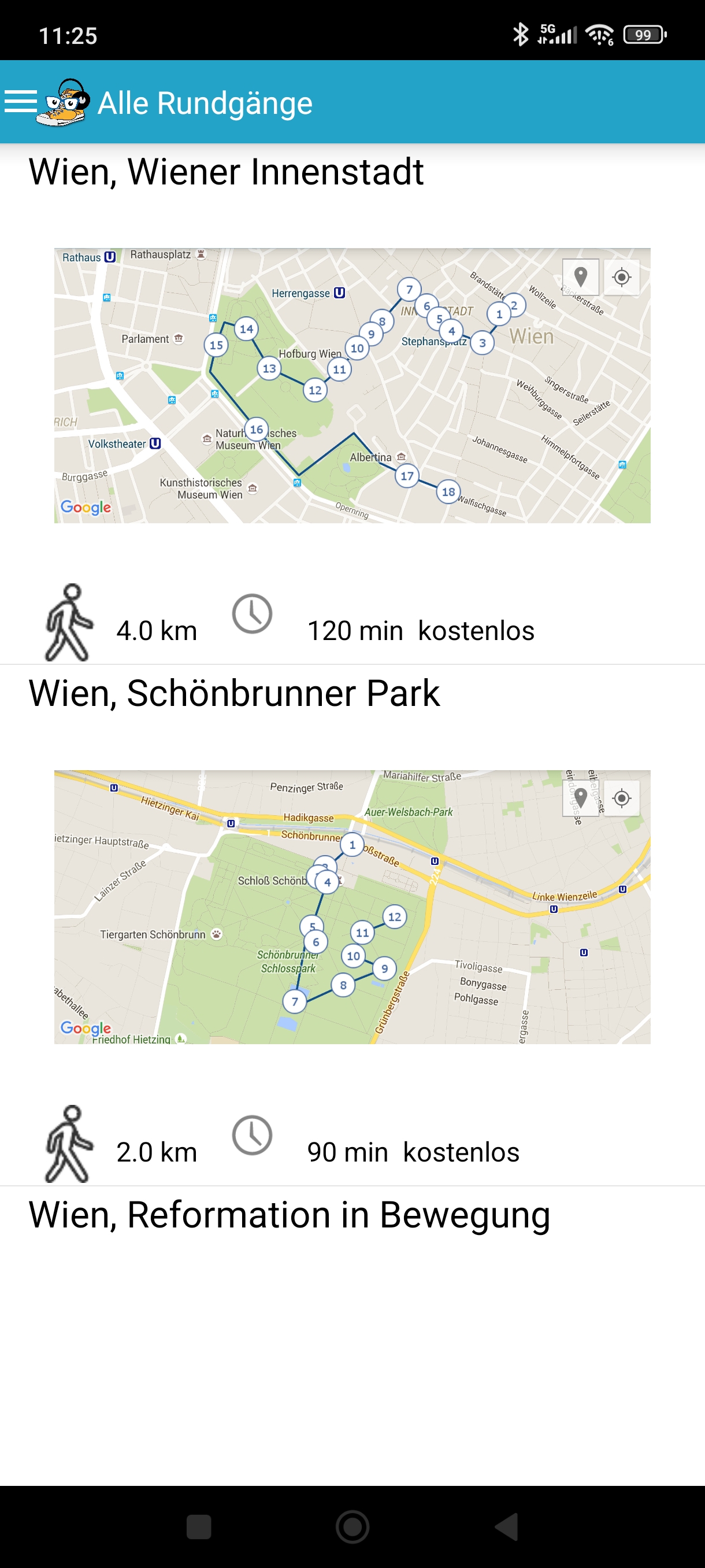The height and width of the screenshot is (1568, 705).
Task: Return to the home screen
Action: tap(352, 1526)
